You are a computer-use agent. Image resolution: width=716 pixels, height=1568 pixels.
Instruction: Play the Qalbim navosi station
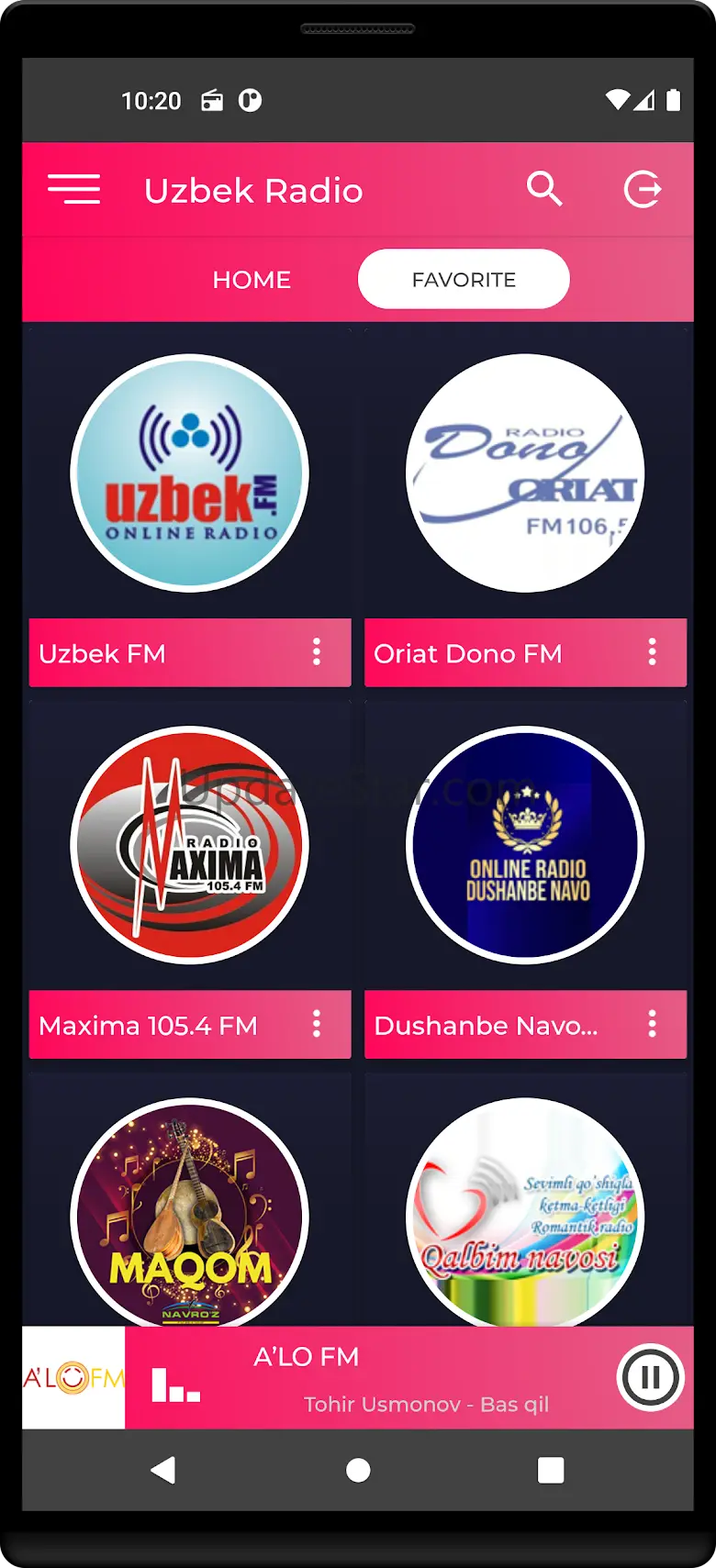(x=525, y=1213)
